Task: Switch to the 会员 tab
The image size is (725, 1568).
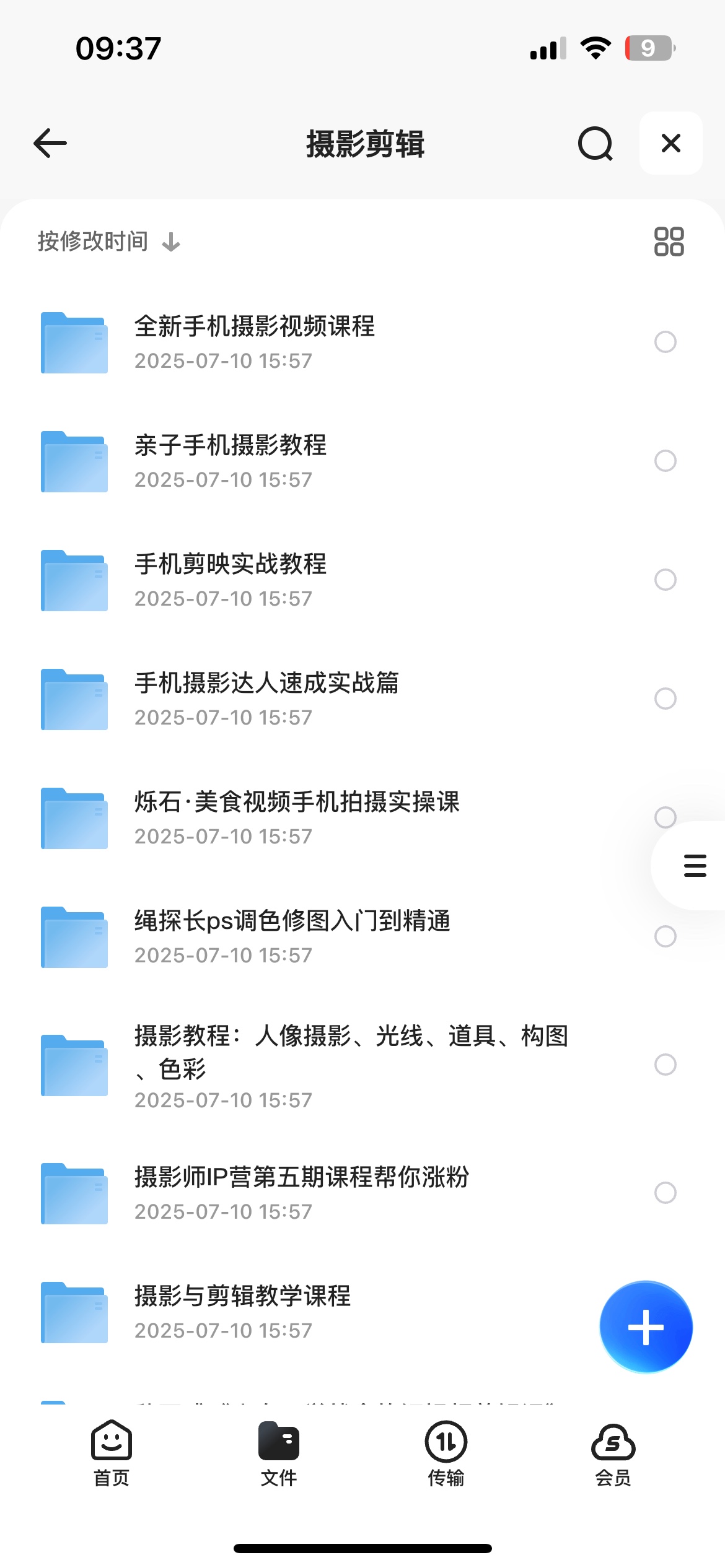Action: [613, 1453]
